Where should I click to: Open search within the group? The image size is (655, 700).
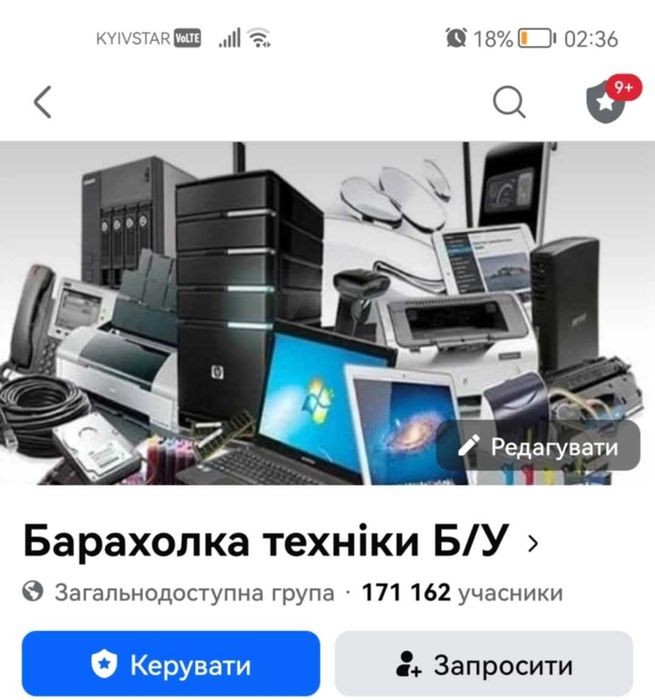click(509, 102)
